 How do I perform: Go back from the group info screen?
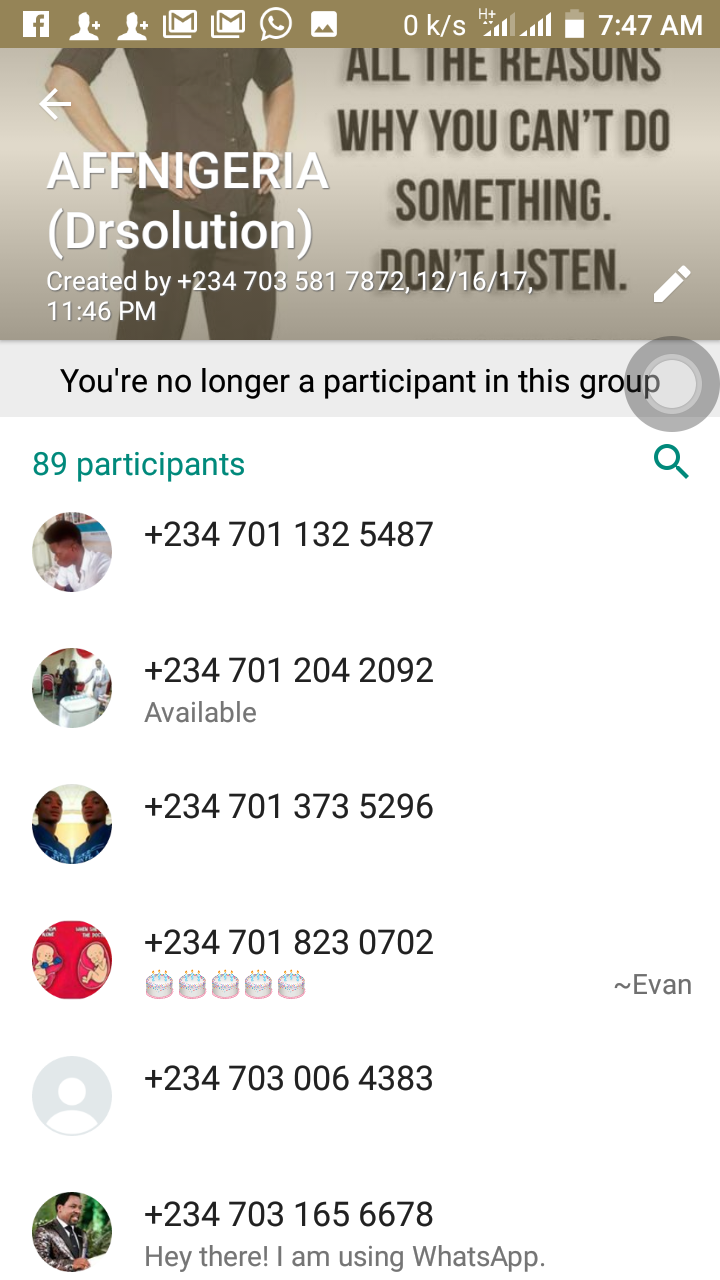click(x=55, y=104)
